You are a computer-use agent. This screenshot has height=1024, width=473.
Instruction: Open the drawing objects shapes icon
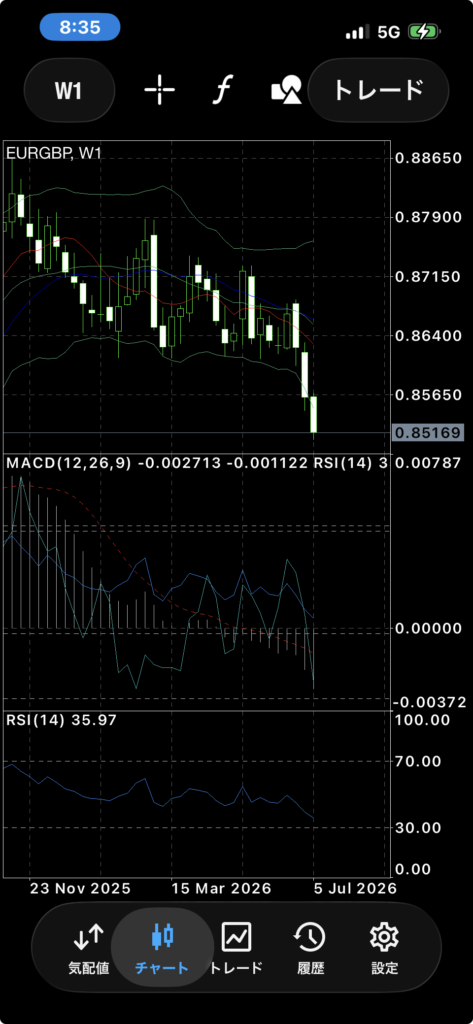click(x=287, y=90)
